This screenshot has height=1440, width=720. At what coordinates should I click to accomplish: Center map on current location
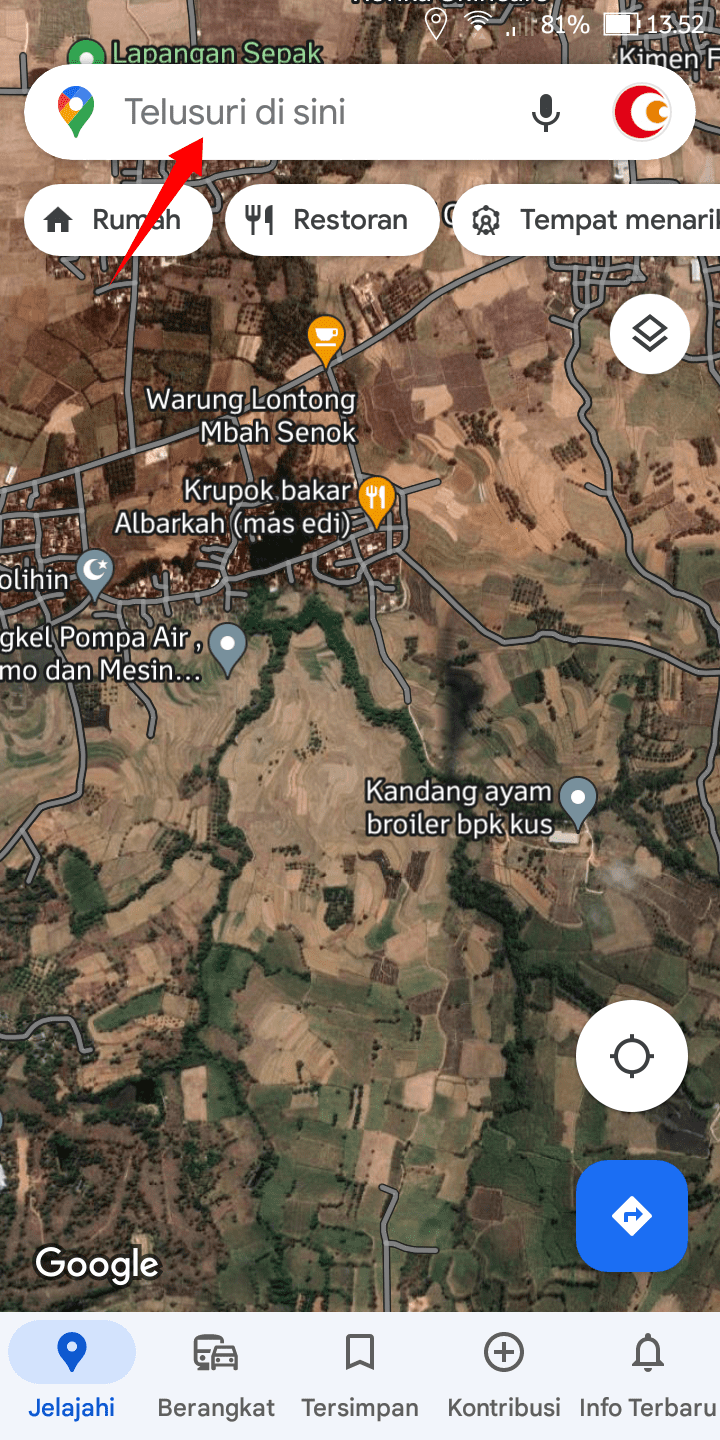[x=631, y=1055]
